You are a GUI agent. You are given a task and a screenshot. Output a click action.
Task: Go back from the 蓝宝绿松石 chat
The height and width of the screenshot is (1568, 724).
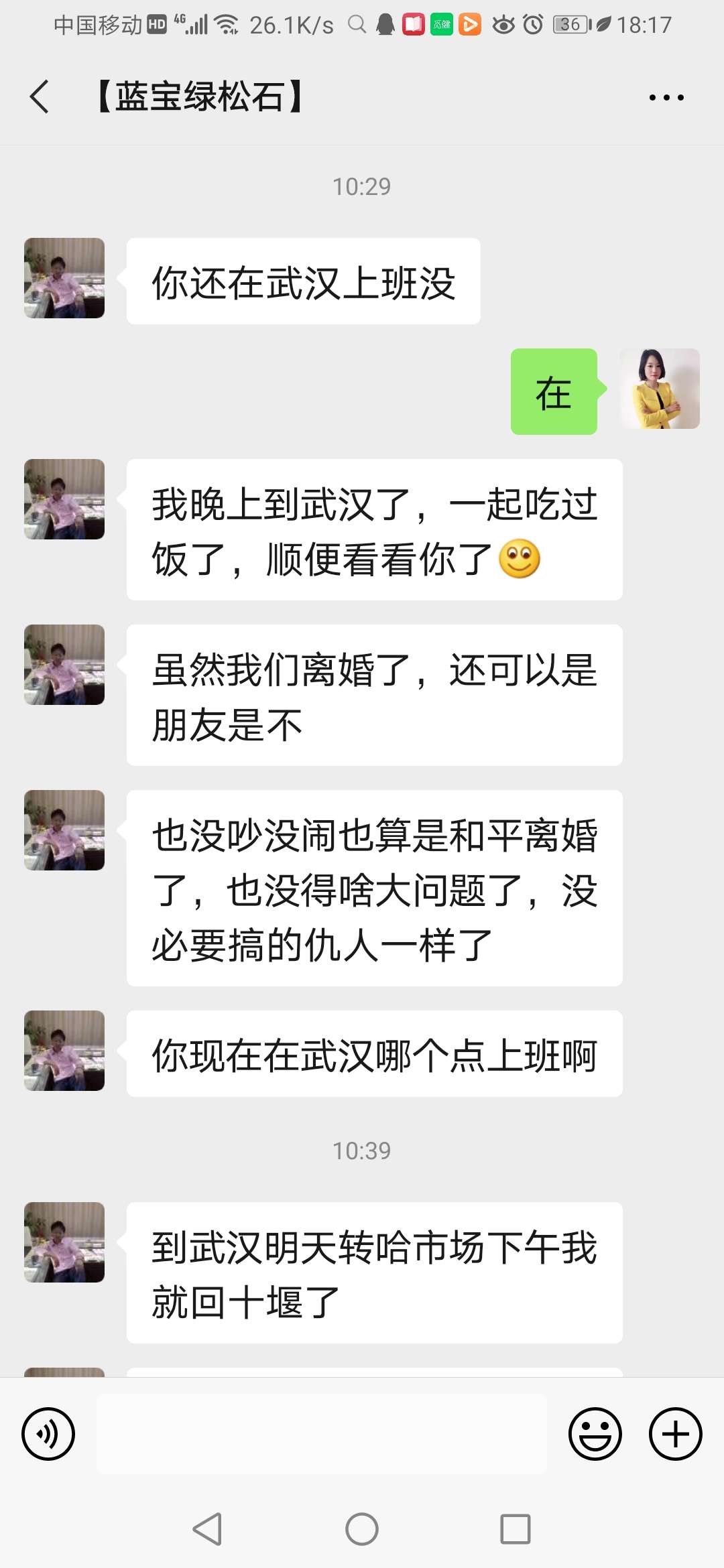[x=40, y=97]
